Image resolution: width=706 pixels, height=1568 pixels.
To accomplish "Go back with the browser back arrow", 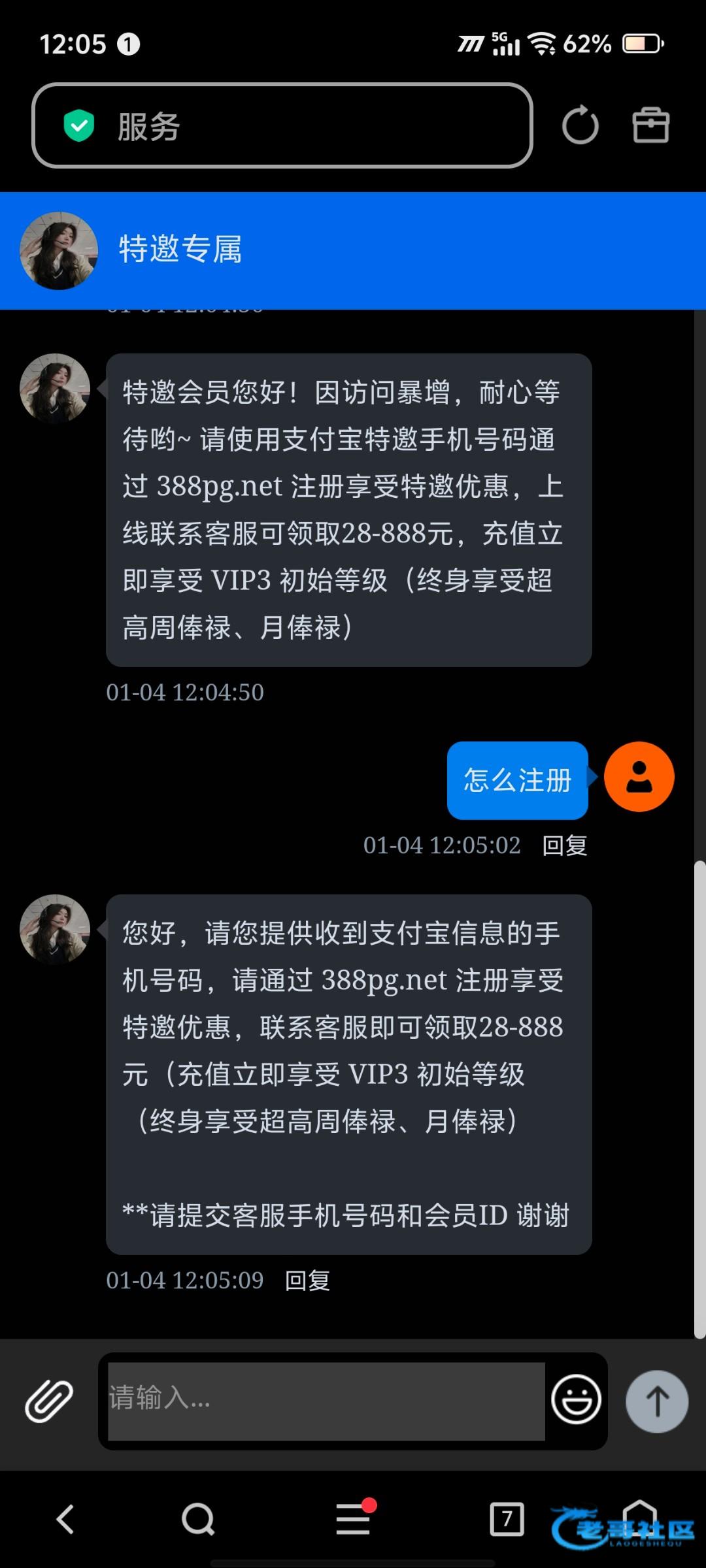I will tap(65, 1519).
